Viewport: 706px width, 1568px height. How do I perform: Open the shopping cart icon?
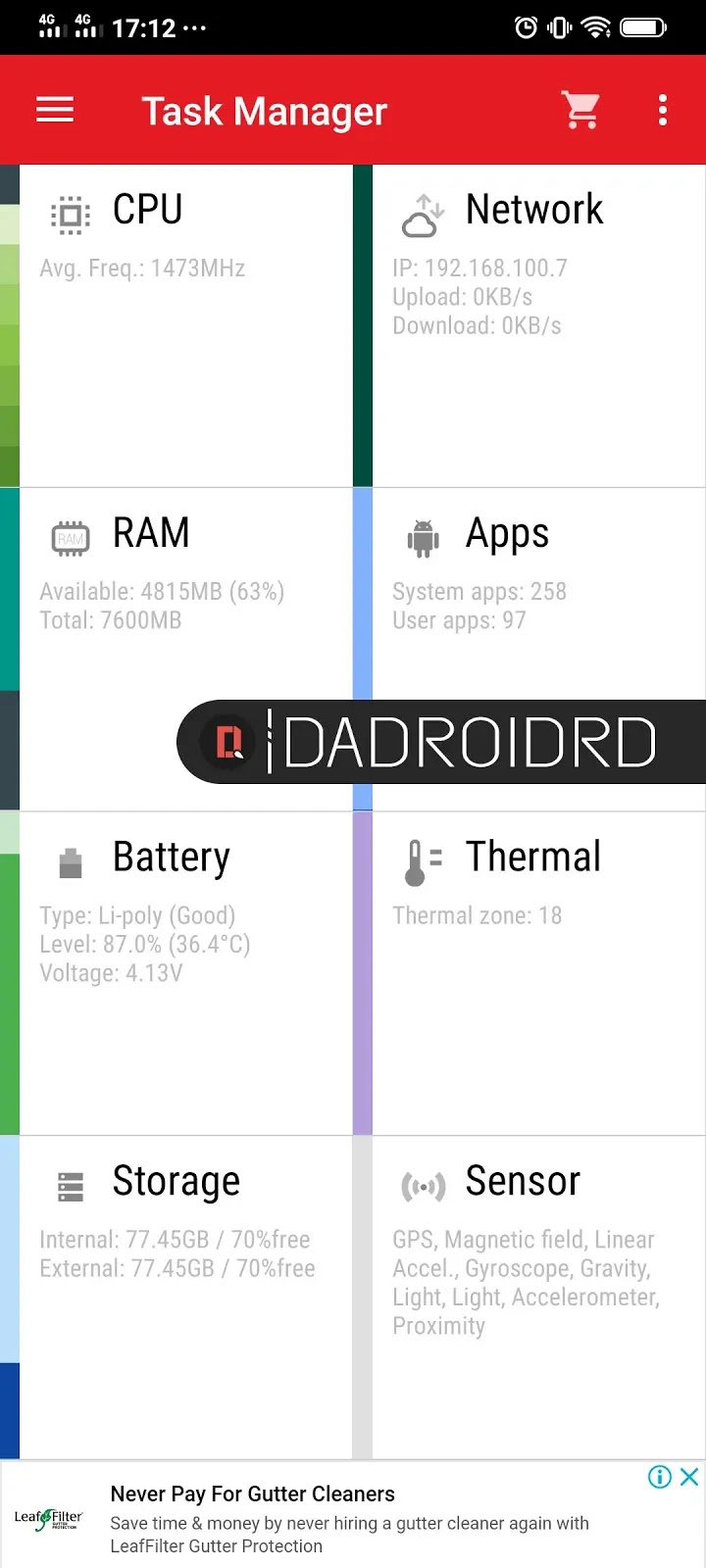[580, 110]
